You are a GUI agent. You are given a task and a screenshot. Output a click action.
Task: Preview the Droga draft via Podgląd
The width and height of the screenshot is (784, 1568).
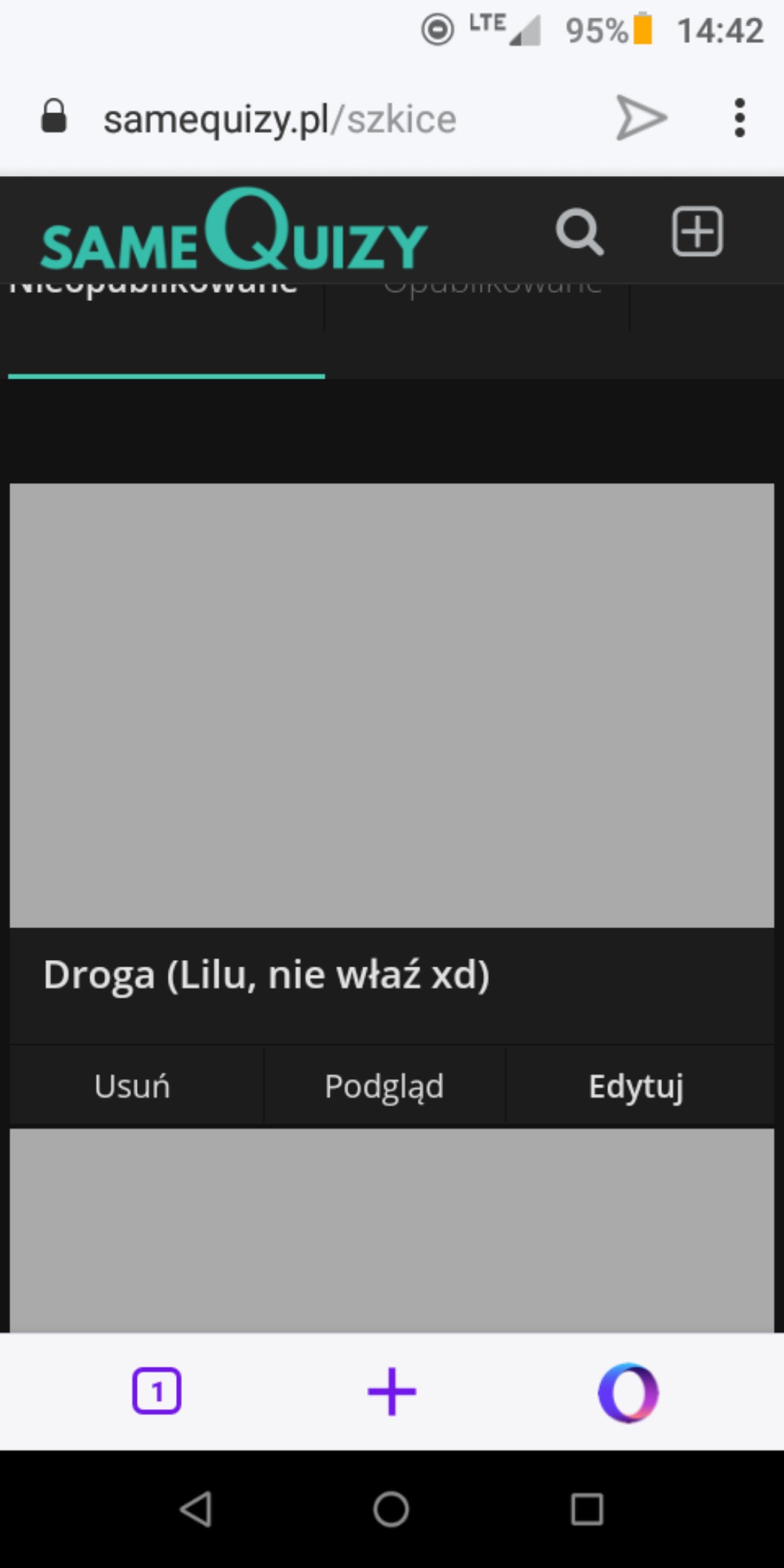(x=385, y=1087)
